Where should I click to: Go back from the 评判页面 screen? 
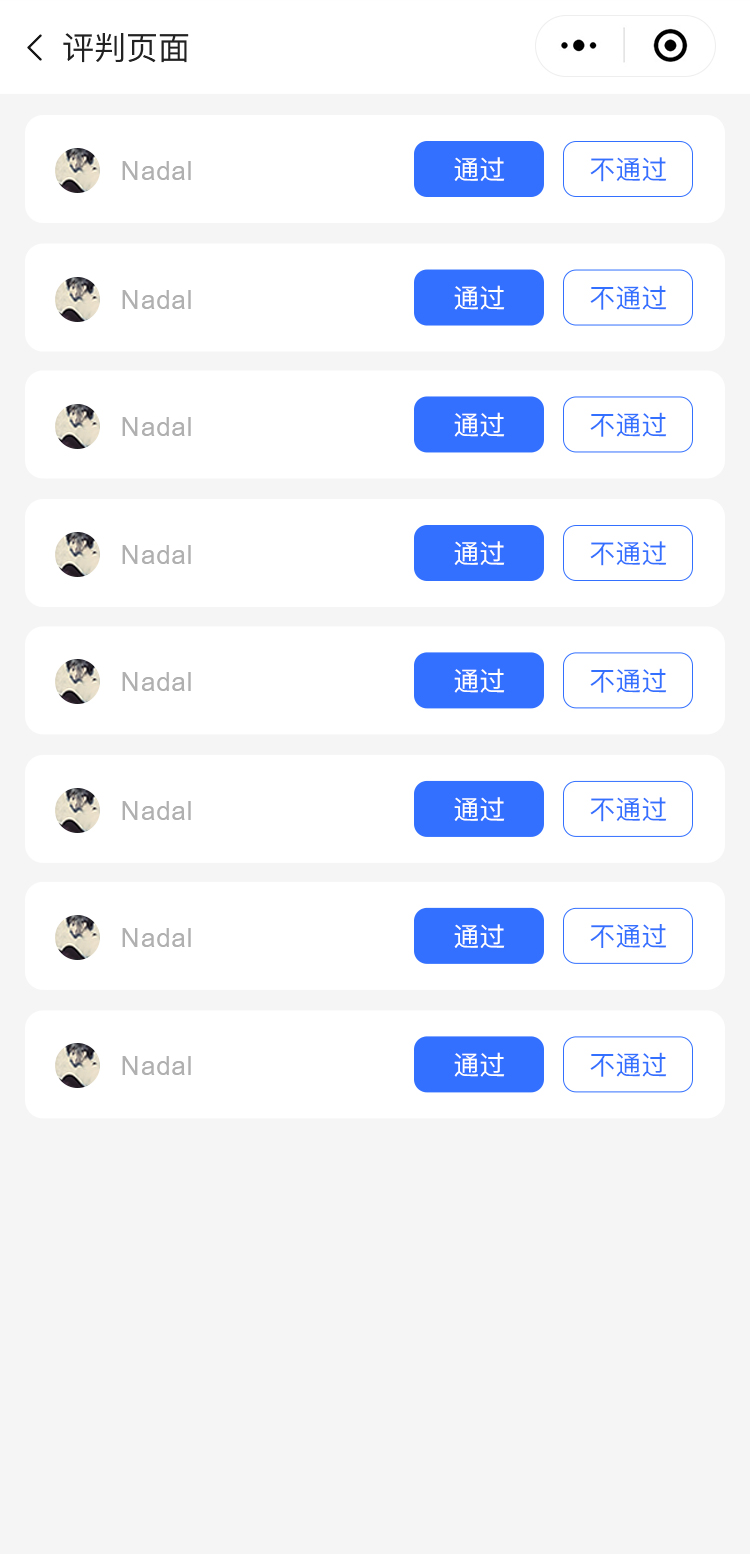tap(35, 47)
